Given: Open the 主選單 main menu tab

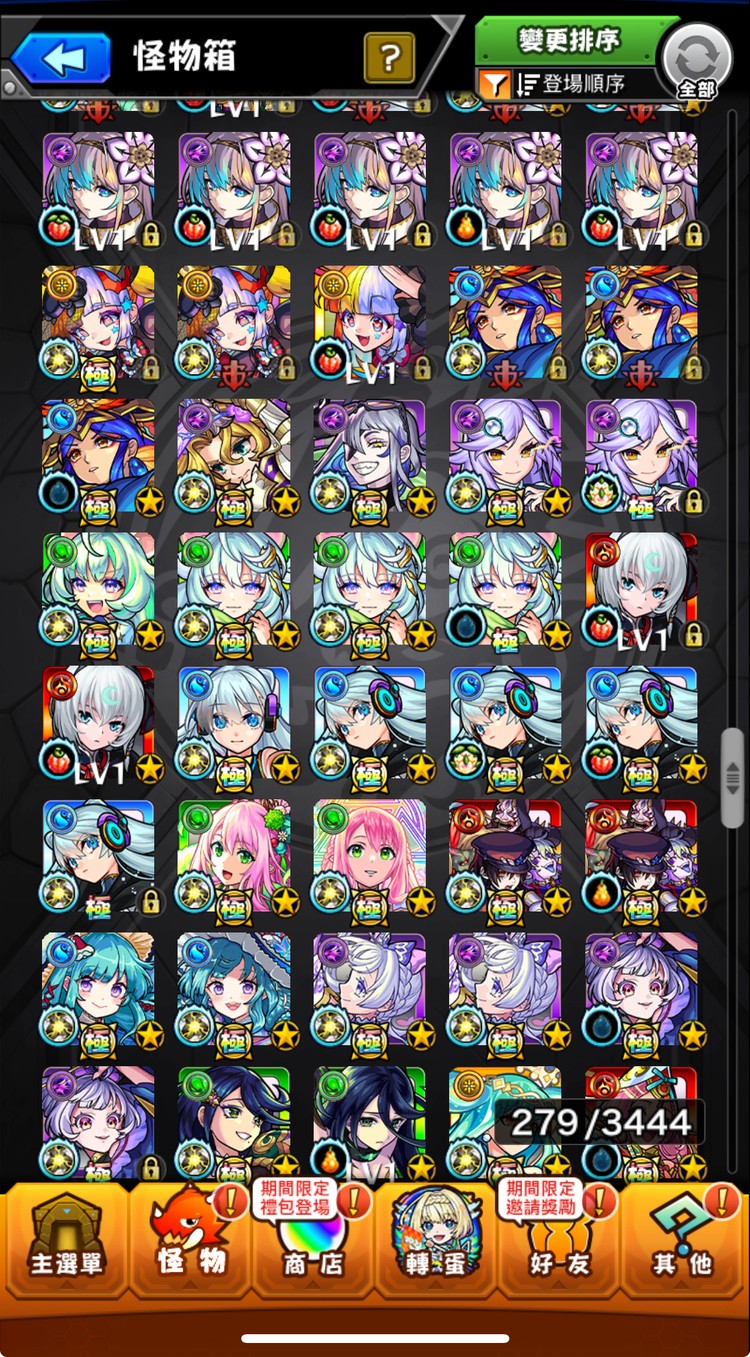Looking at the screenshot, I should pyautogui.click(x=66, y=1240).
